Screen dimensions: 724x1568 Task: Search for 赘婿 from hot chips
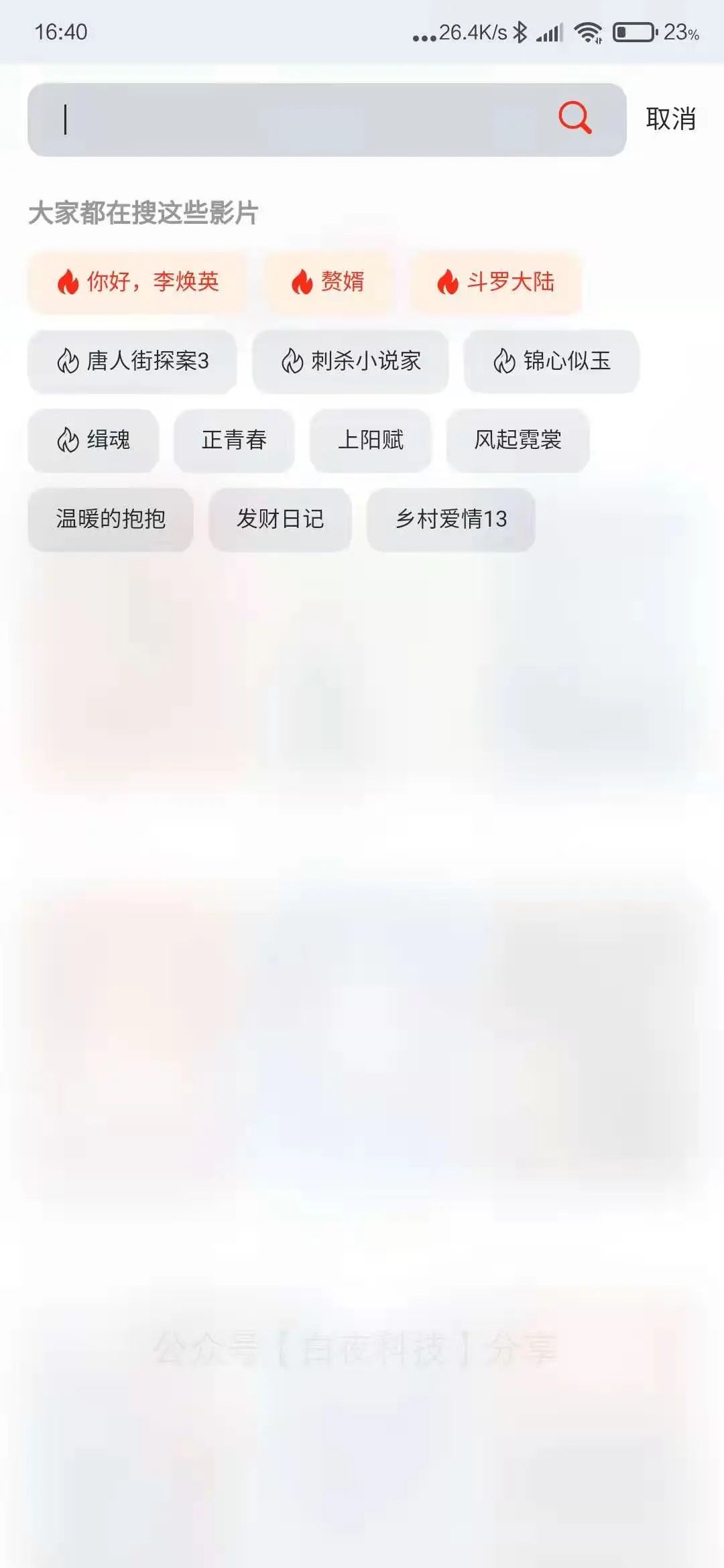tap(328, 282)
